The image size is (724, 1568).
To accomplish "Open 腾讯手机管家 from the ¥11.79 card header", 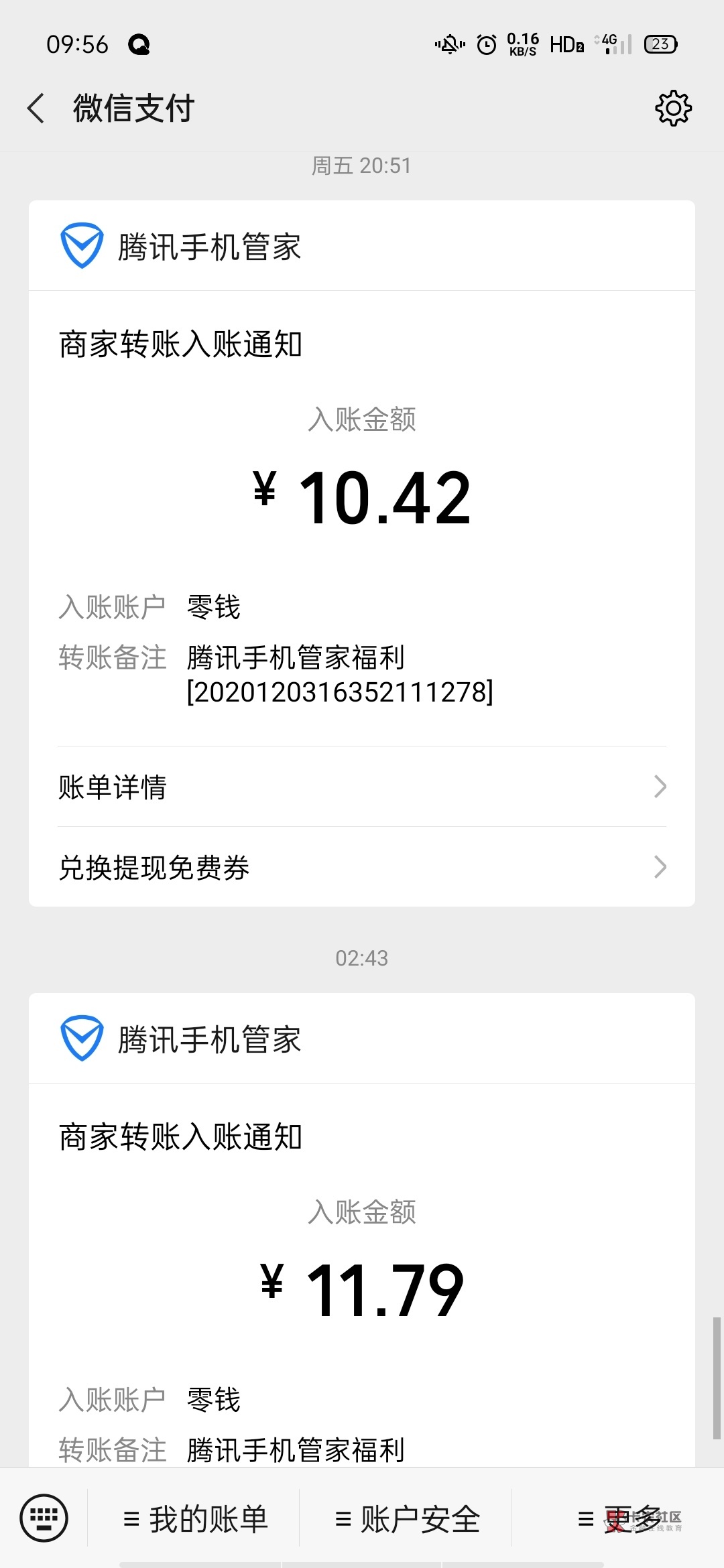I will click(181, 1039).
